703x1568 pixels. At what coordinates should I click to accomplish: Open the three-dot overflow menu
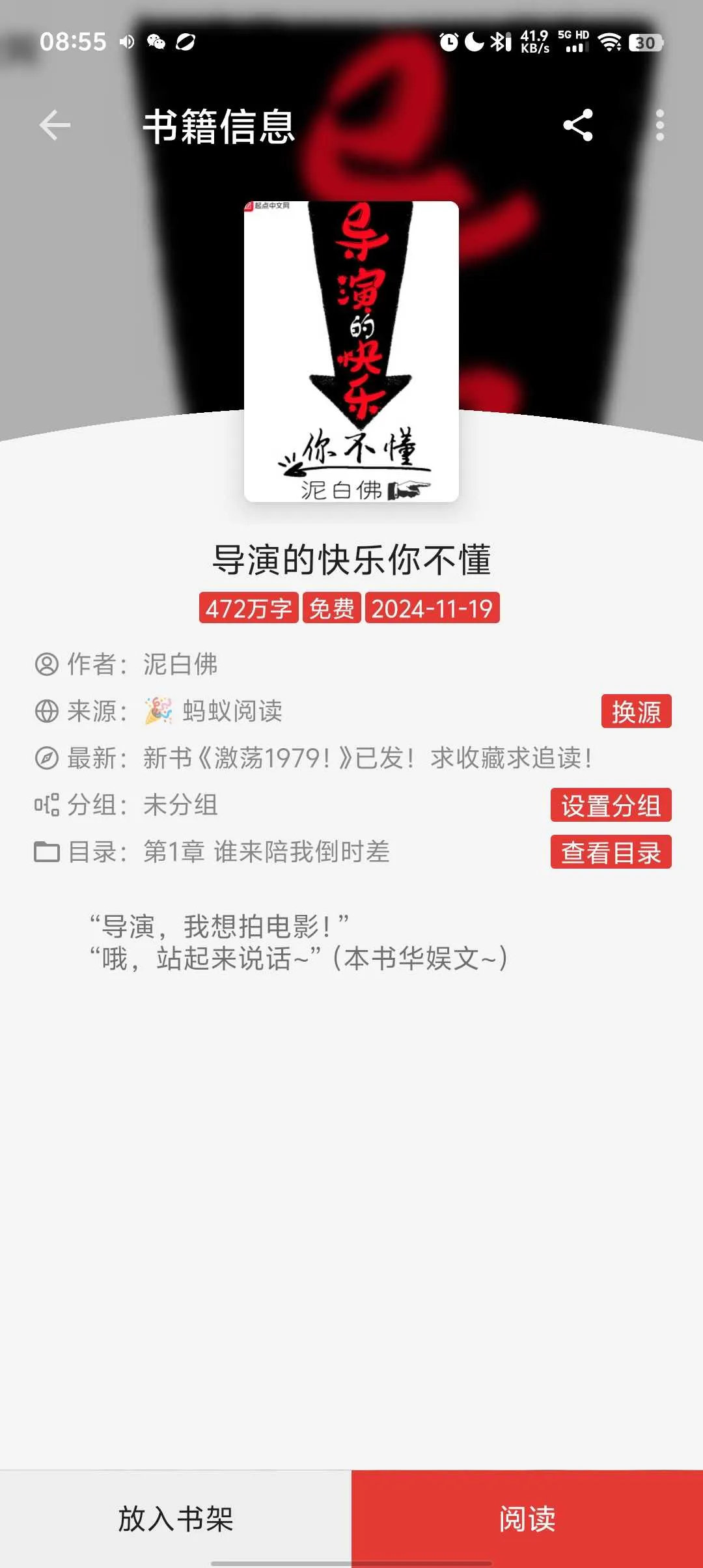pyautogui.click(x=659, y=125)
